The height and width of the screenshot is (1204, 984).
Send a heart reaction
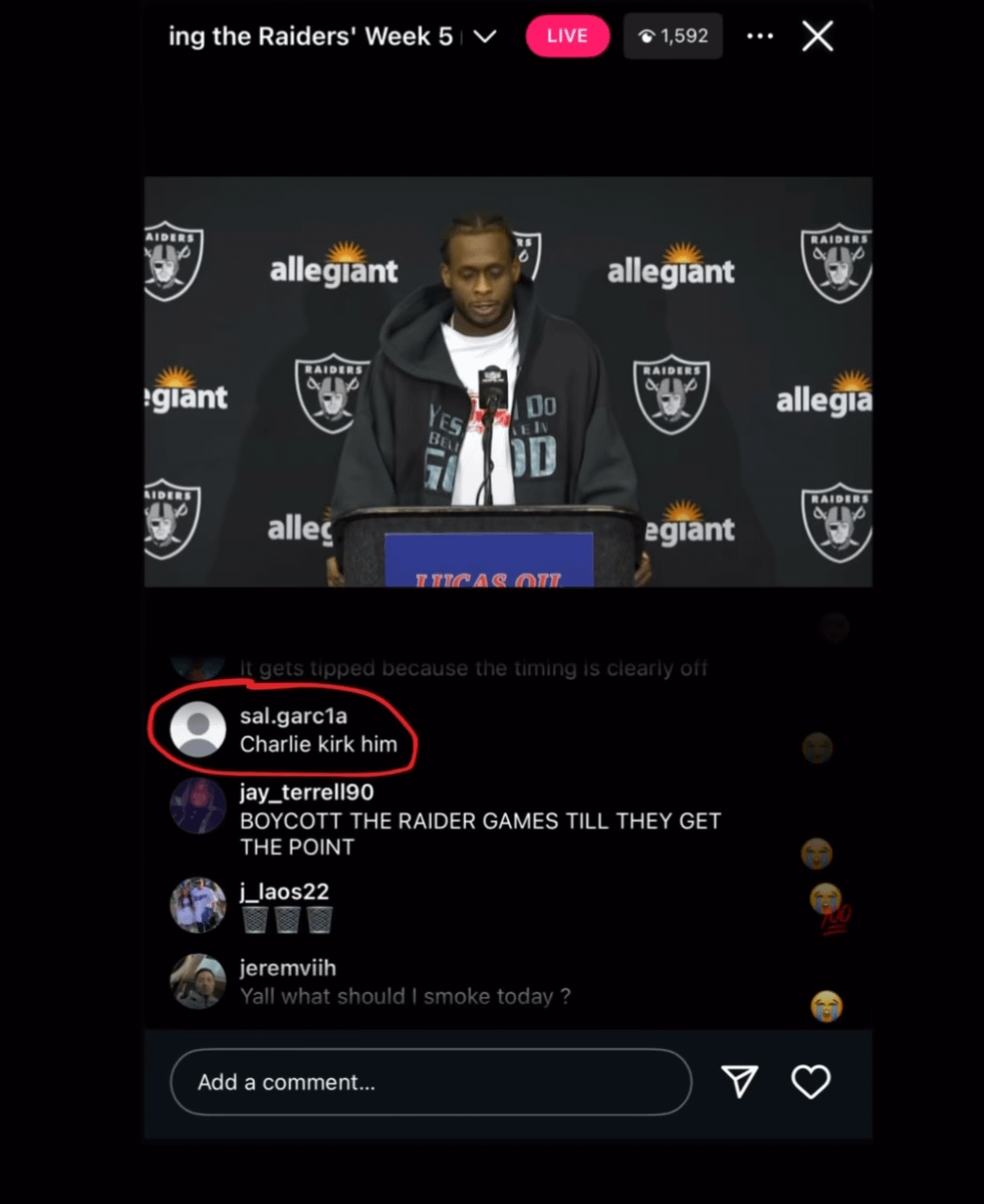810,1082
